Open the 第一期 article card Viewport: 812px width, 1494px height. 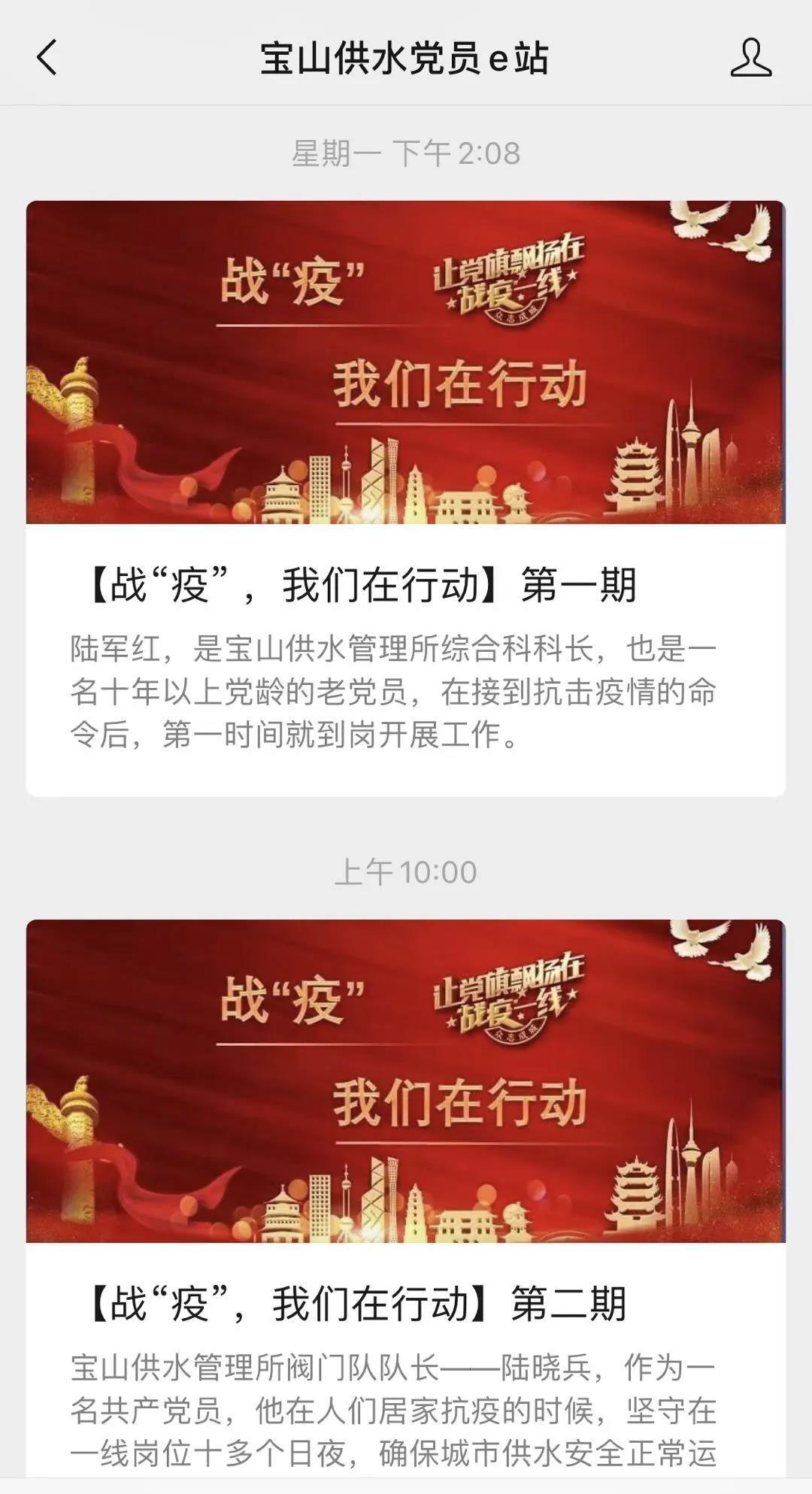click(x=405, y=498)
